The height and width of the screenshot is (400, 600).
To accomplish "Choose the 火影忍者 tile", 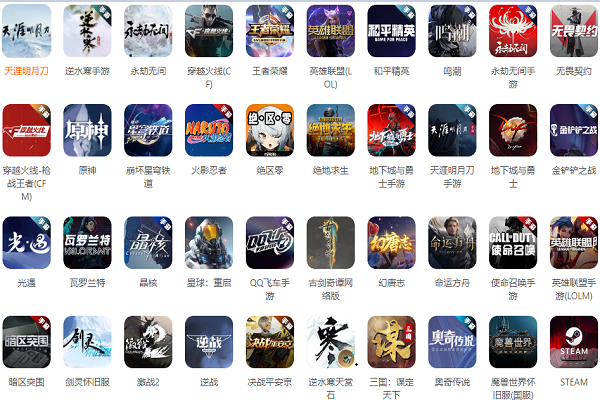I will coord(209,128).
